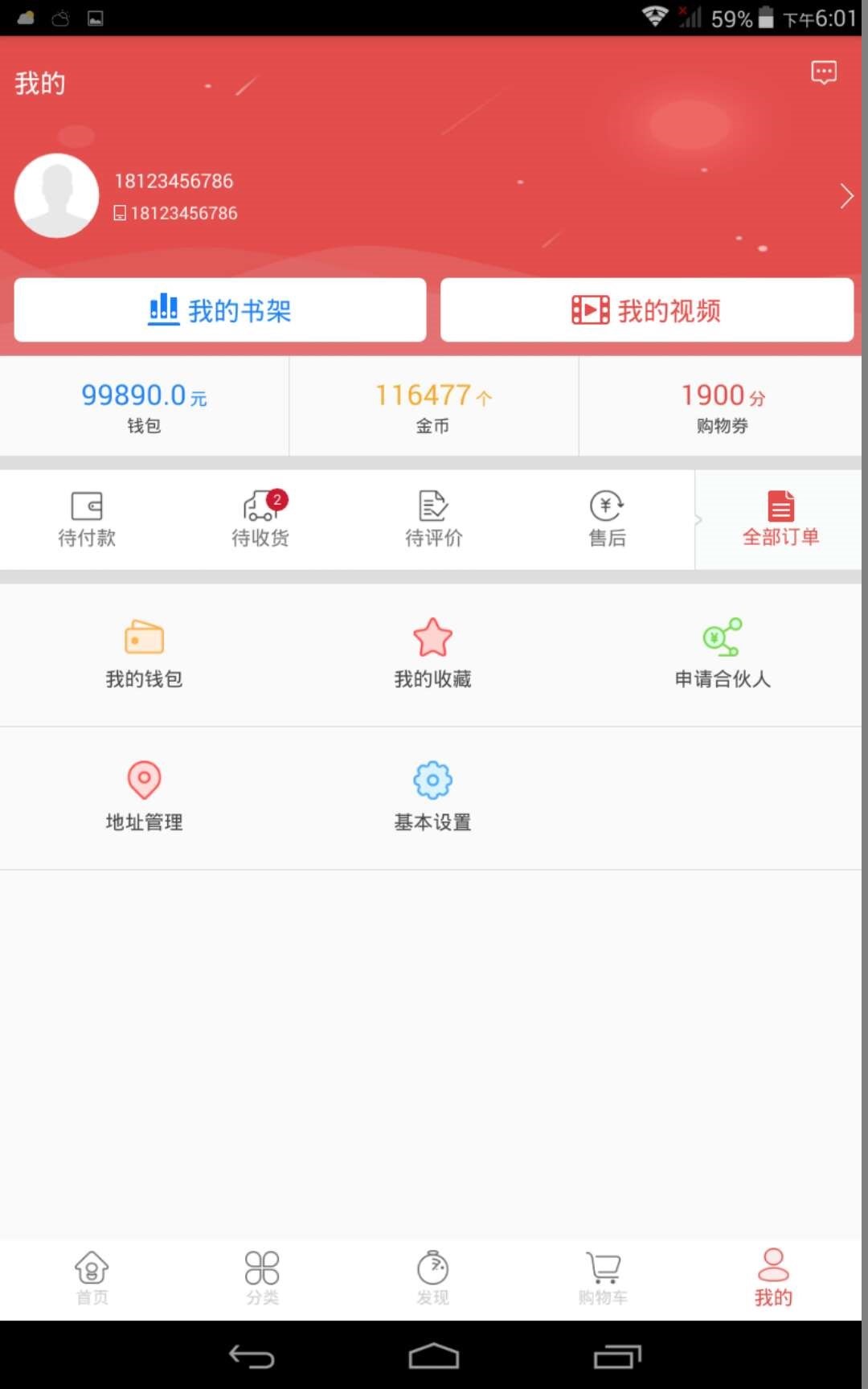The image size is (868, 1389).
Task: Open 我的书架 bookshelf
Action: tap(220, 310)
